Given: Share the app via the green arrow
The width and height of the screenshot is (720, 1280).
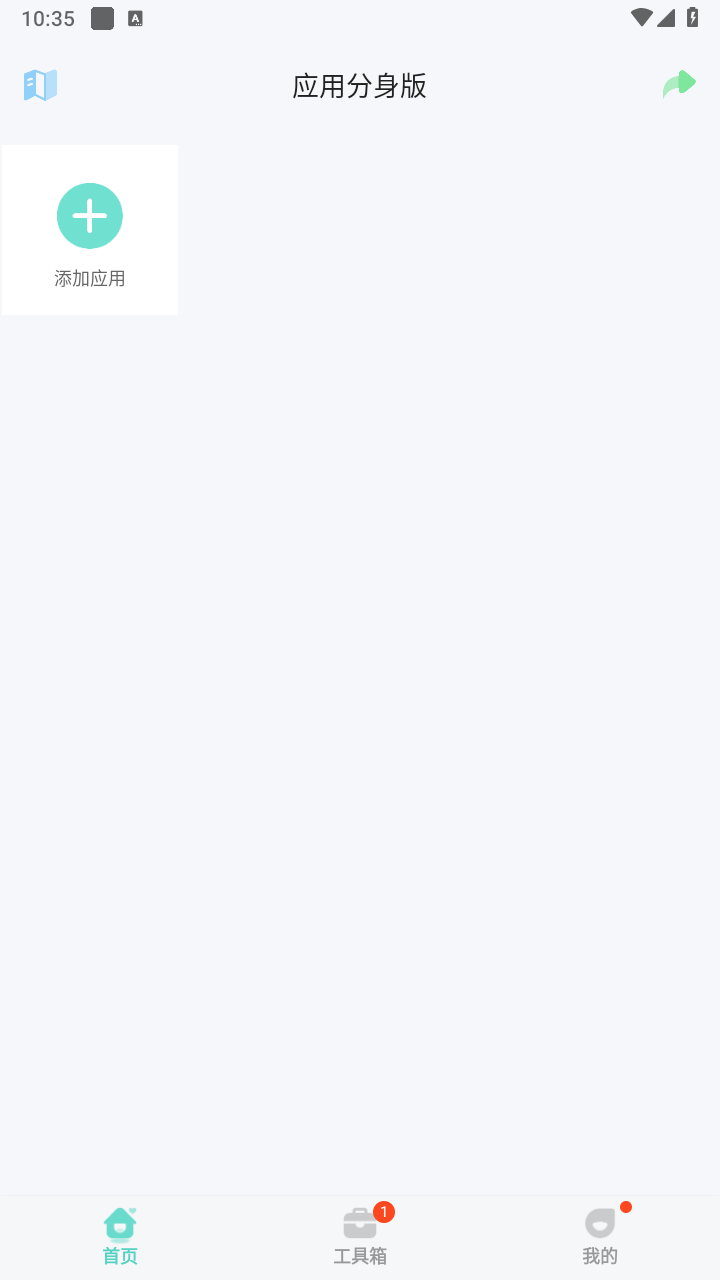Looking at the screenshot, I should tap(679, 84).
